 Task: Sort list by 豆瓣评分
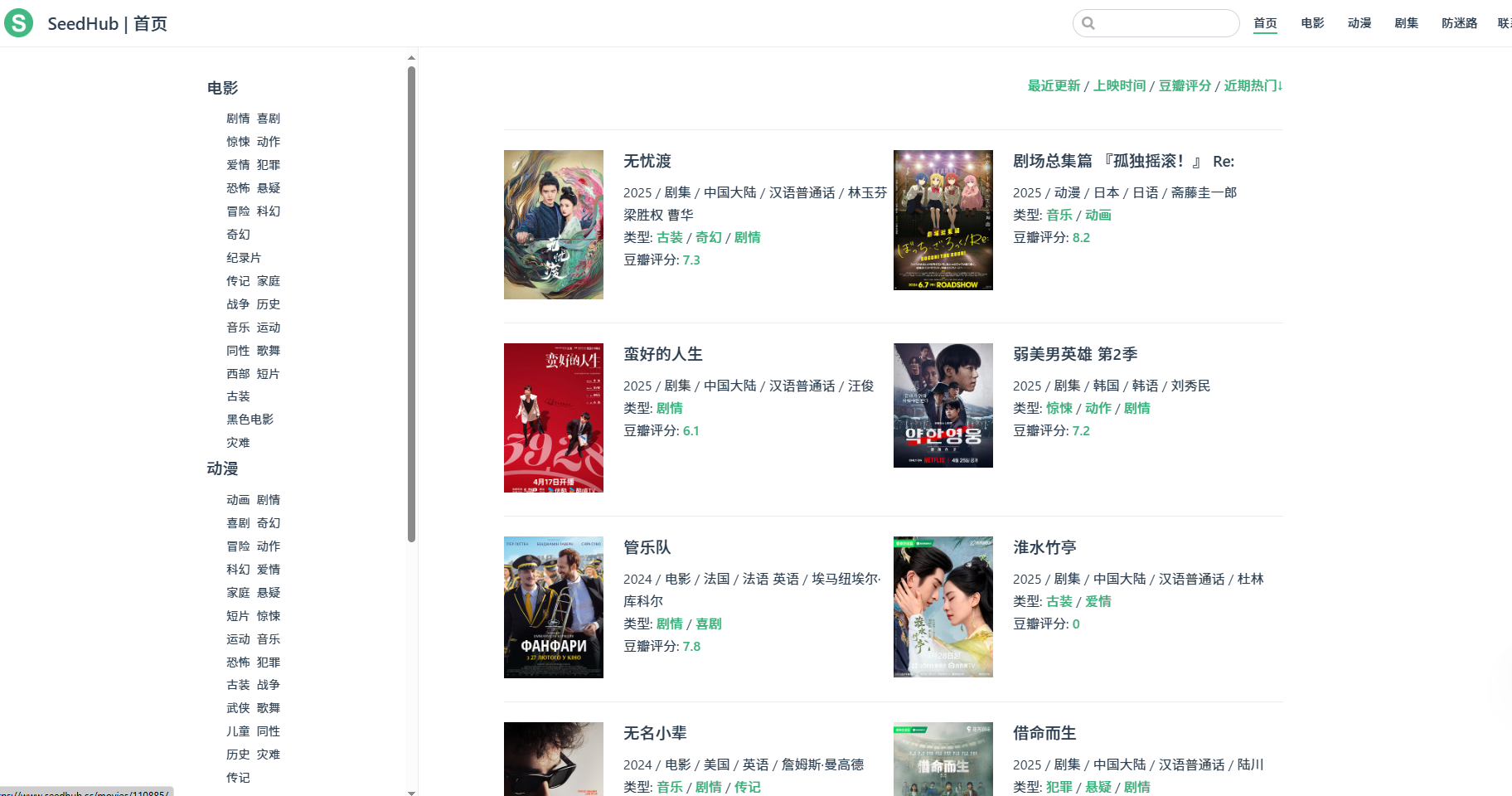pos(1185,85)
